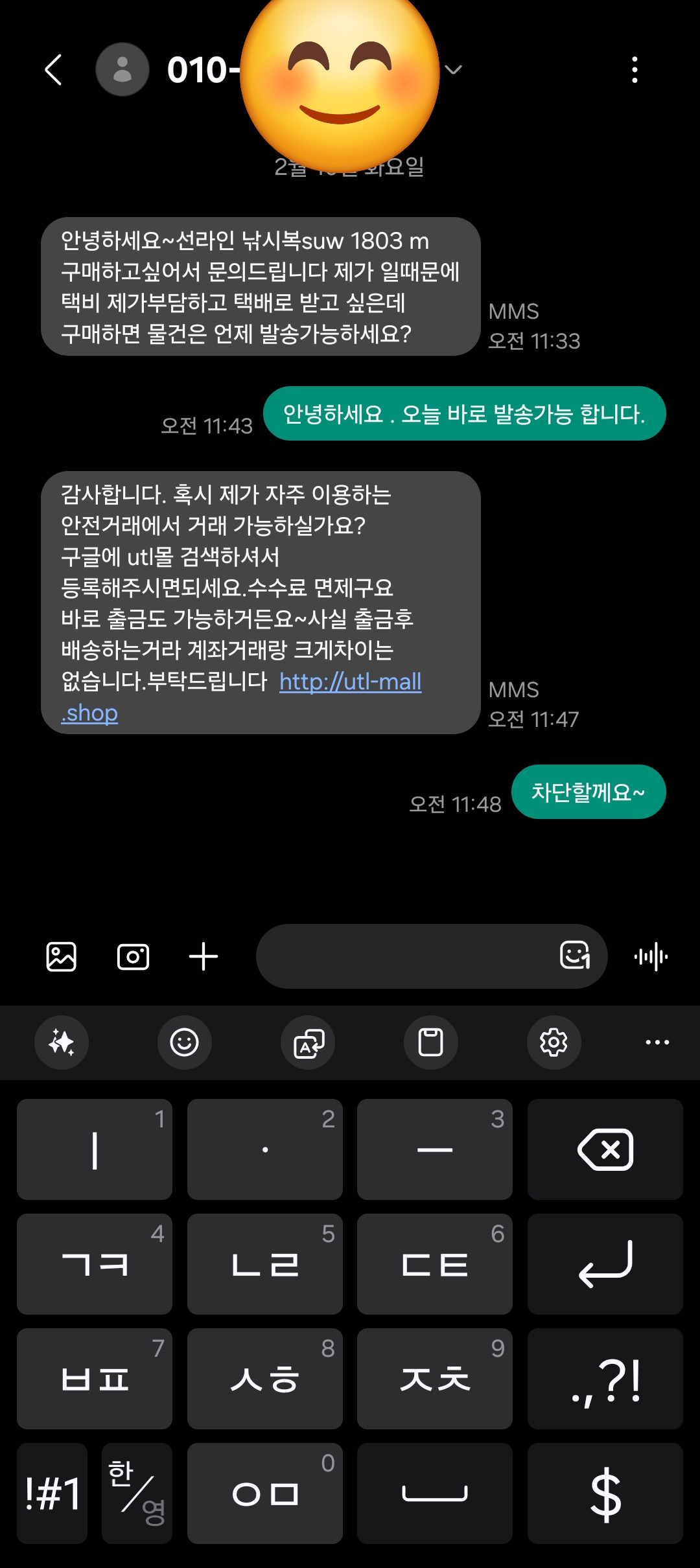The height and width of the screenshot is (1568, 700).
Task: Open the sticker picker in message field
Action: coord(574,955)
